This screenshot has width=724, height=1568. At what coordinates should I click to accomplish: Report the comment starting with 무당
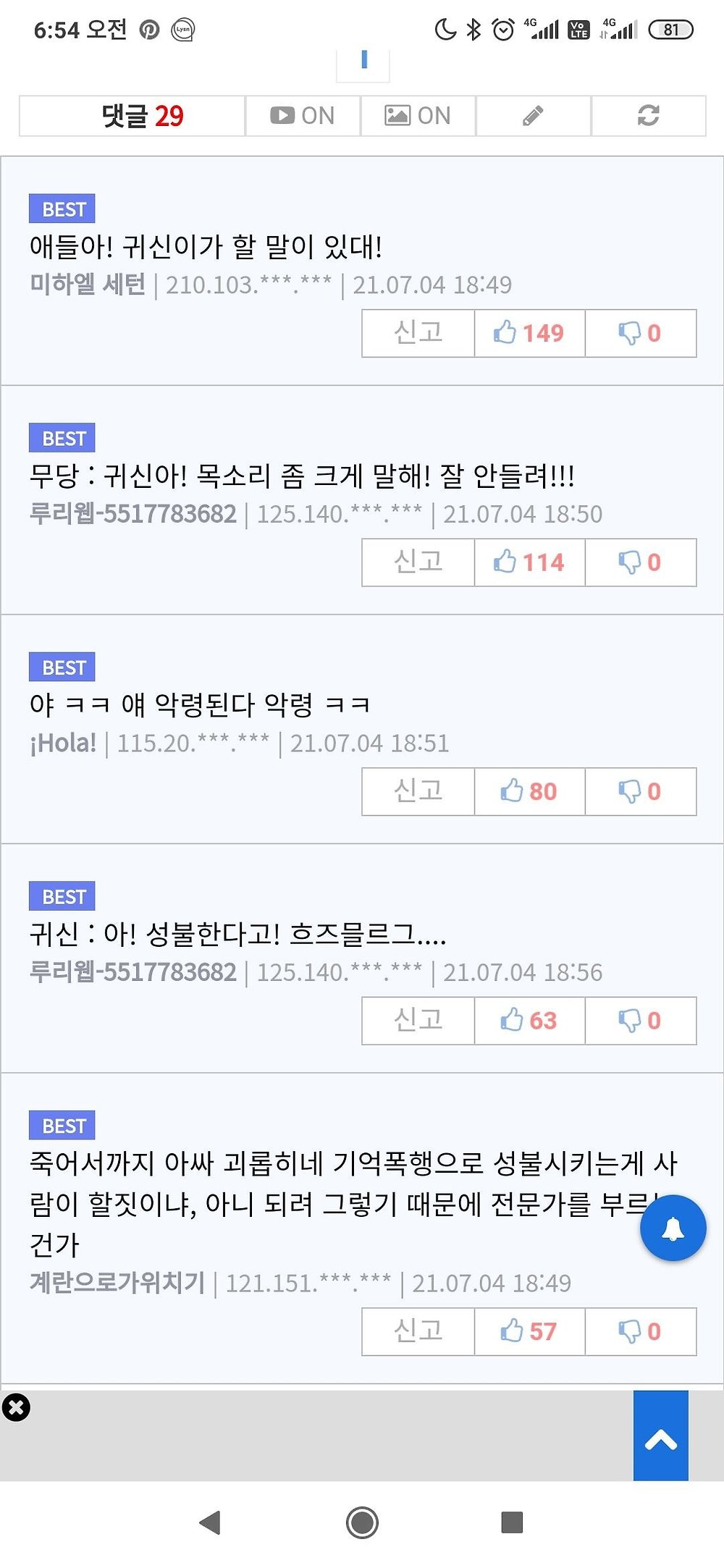click(418, 562)
